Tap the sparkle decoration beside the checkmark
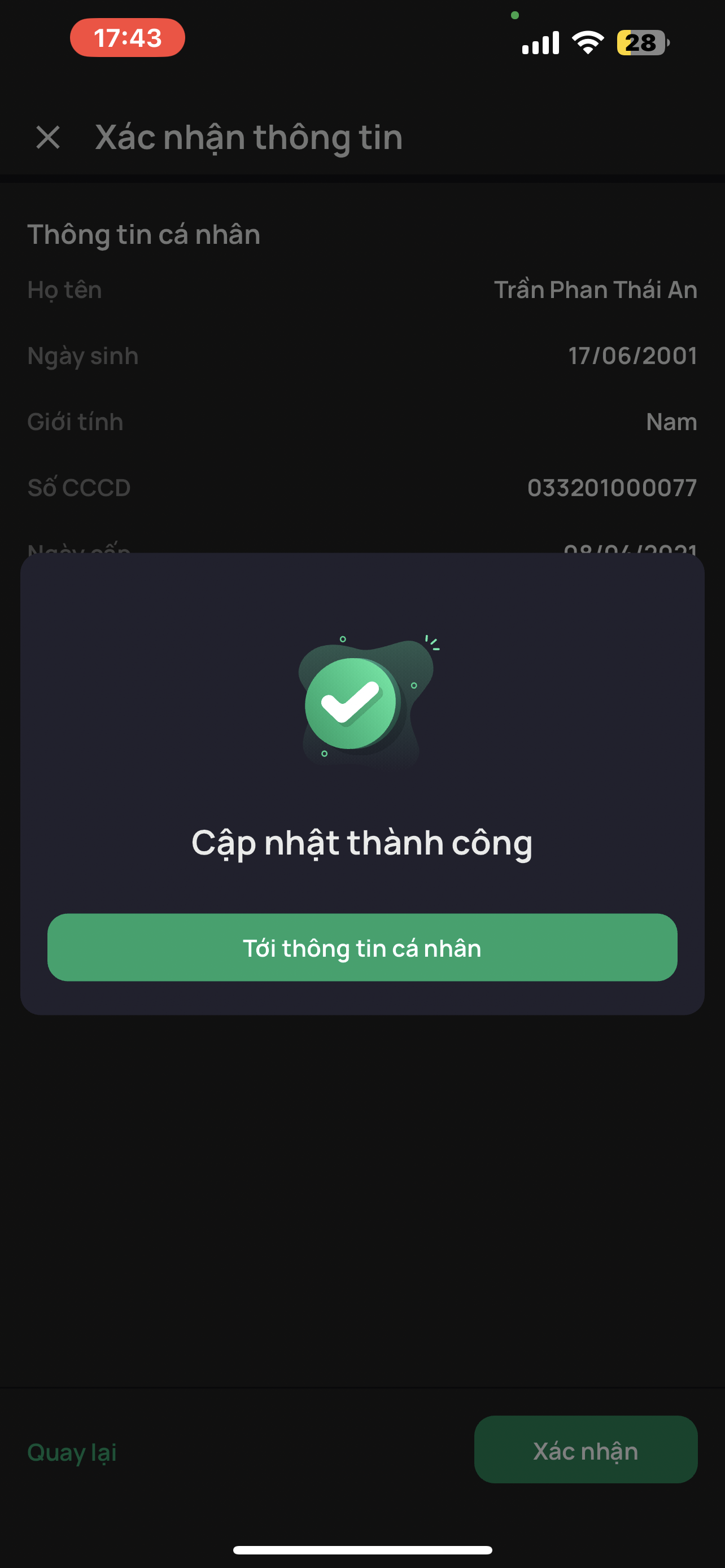 (433, 643)
